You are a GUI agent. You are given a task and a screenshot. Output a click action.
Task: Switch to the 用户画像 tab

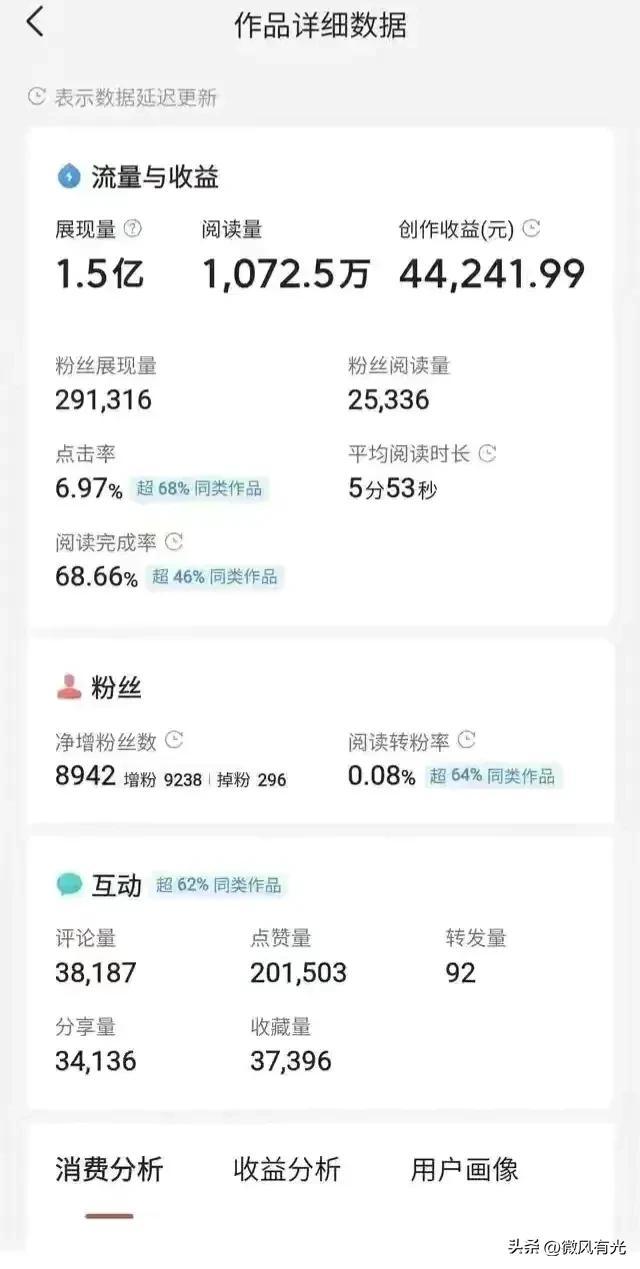tap(464, 1169)
